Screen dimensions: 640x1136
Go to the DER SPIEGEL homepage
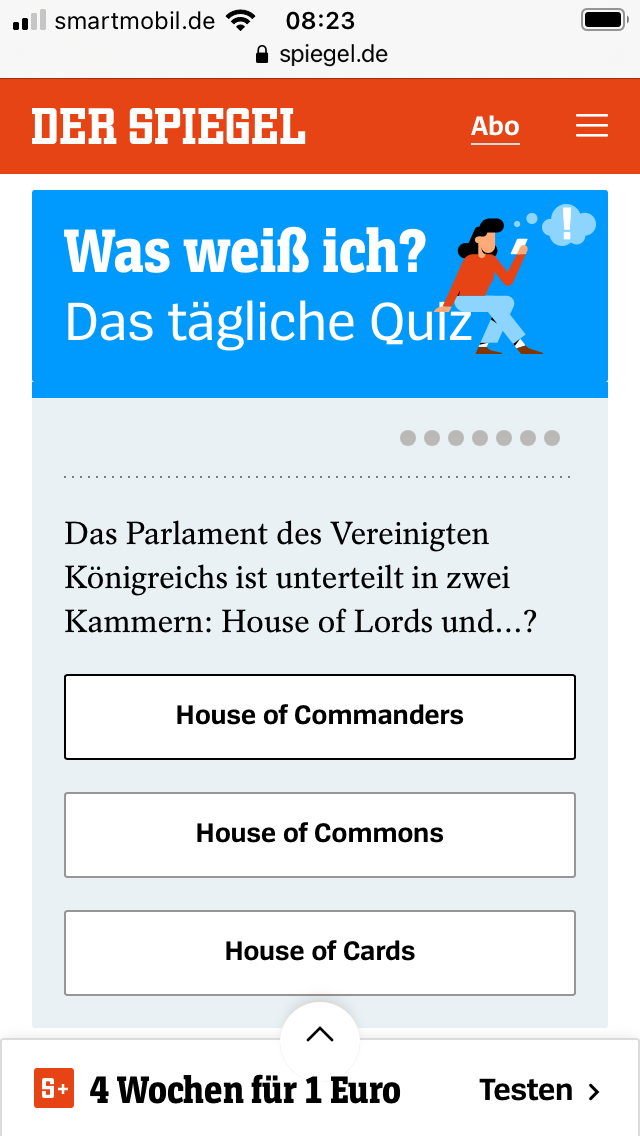click(168, 127)
